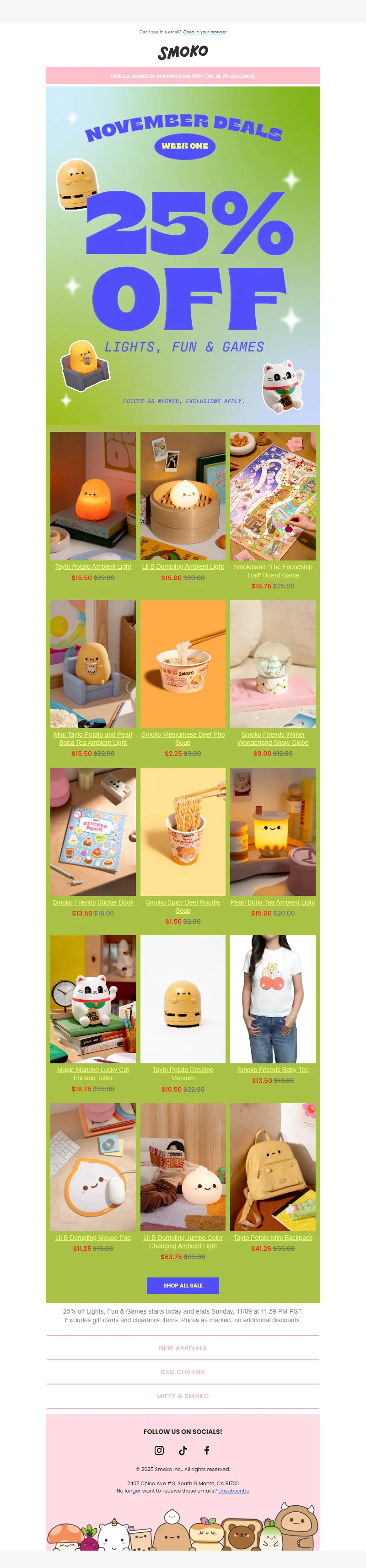Screen dimensions: 366x1568
Task: View Smoko Friends Winter Wonderland Snow Globe
Action: pos(273,738)
